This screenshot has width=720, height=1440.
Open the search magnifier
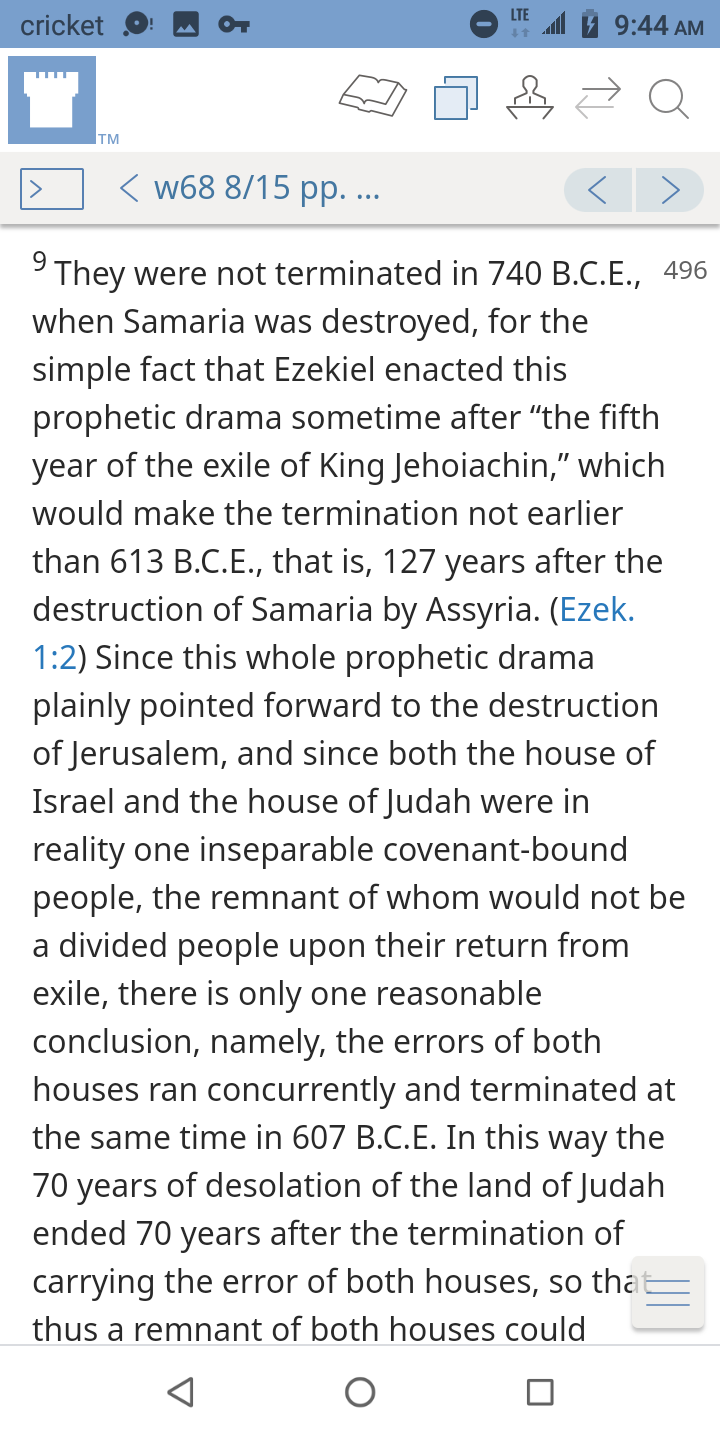[x=667, y=98]
